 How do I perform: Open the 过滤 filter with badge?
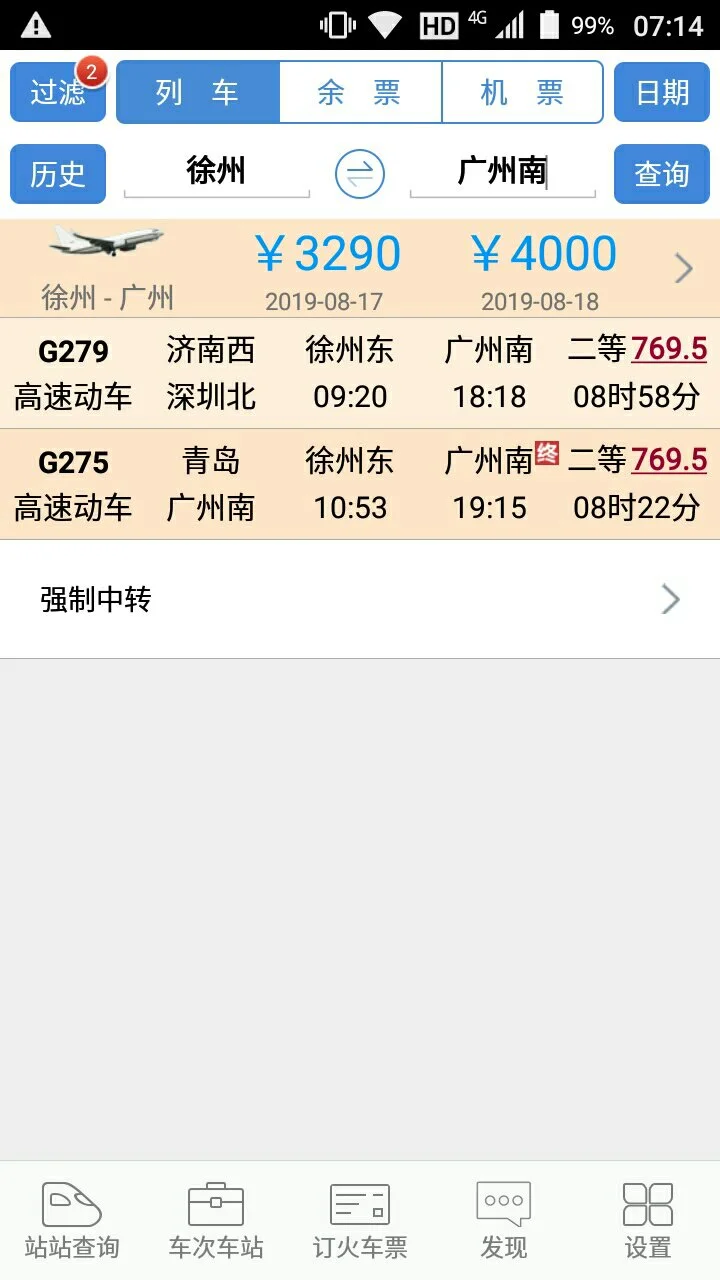(57, 91)
